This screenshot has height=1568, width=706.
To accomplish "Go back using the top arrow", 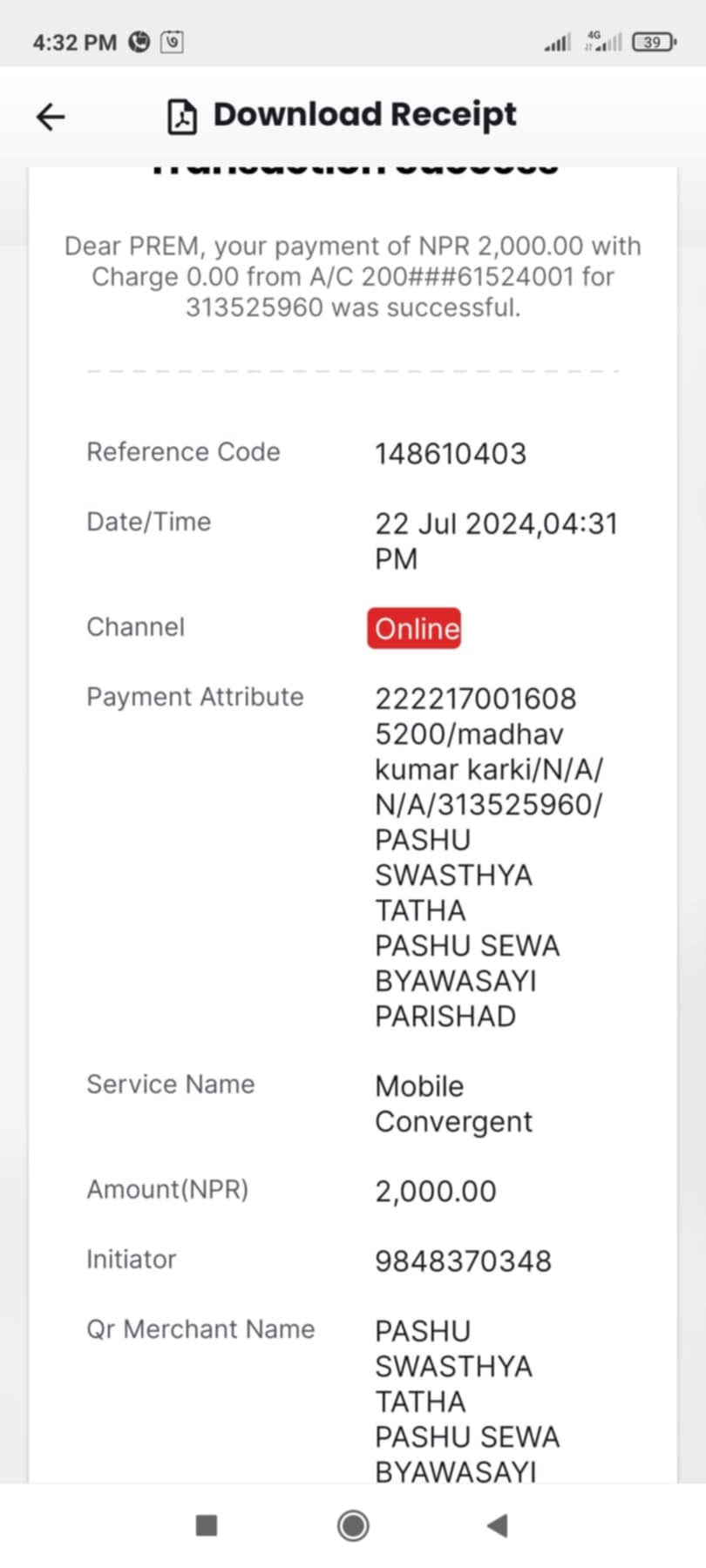I will (51, 116).
